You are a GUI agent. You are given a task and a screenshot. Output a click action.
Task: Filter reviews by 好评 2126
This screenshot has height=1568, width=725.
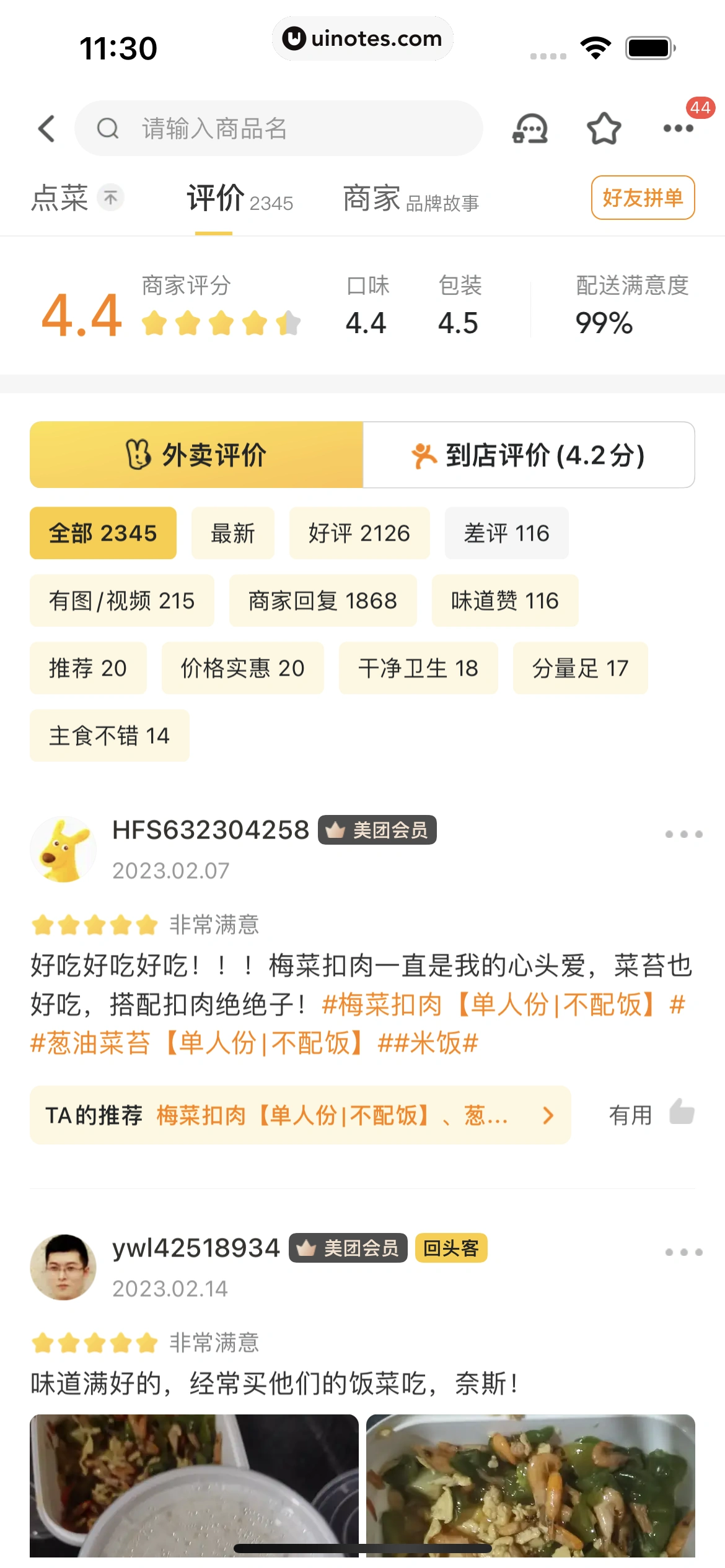[x=359, y=533]
